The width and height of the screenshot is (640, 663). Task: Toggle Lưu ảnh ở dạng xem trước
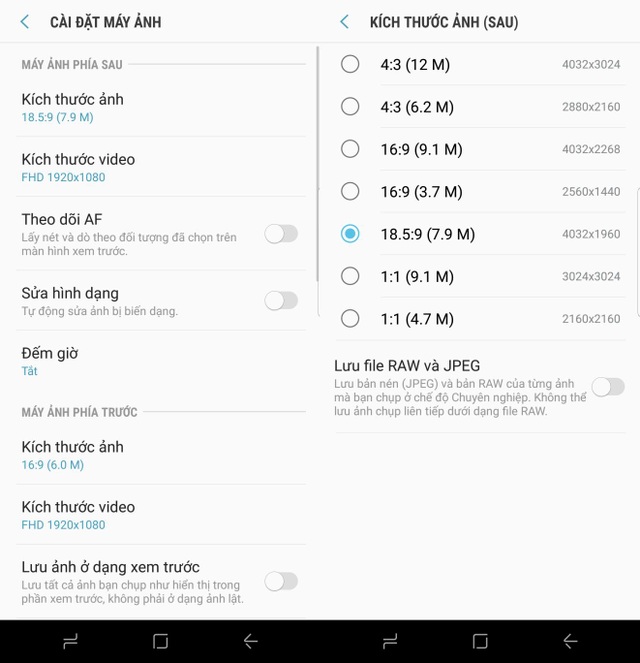[x=281, y=581]
